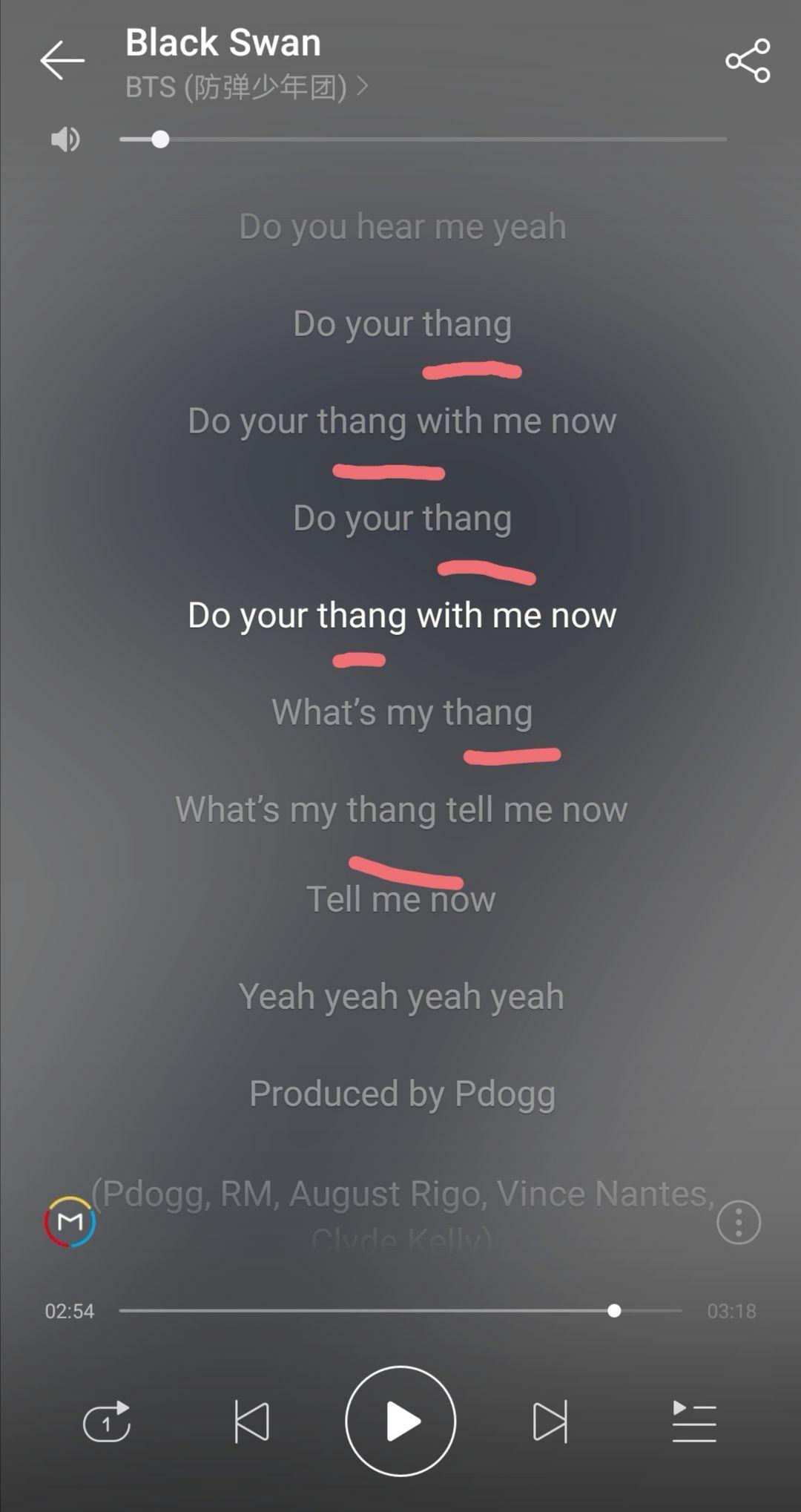Open the current playlist queue
The image size is (801, 1512).
click(694, 1421)
